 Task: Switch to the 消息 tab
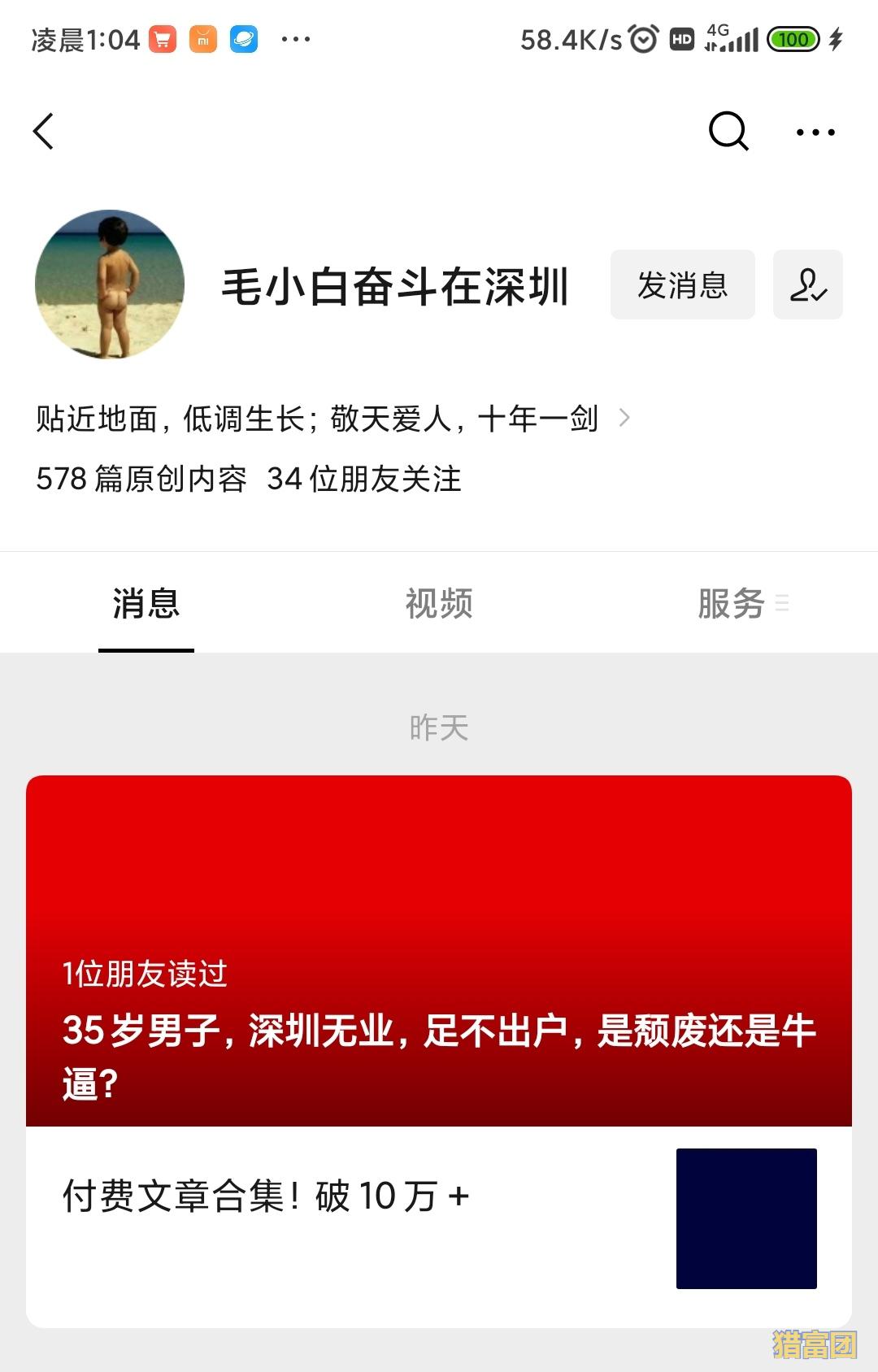coord(146,604)
